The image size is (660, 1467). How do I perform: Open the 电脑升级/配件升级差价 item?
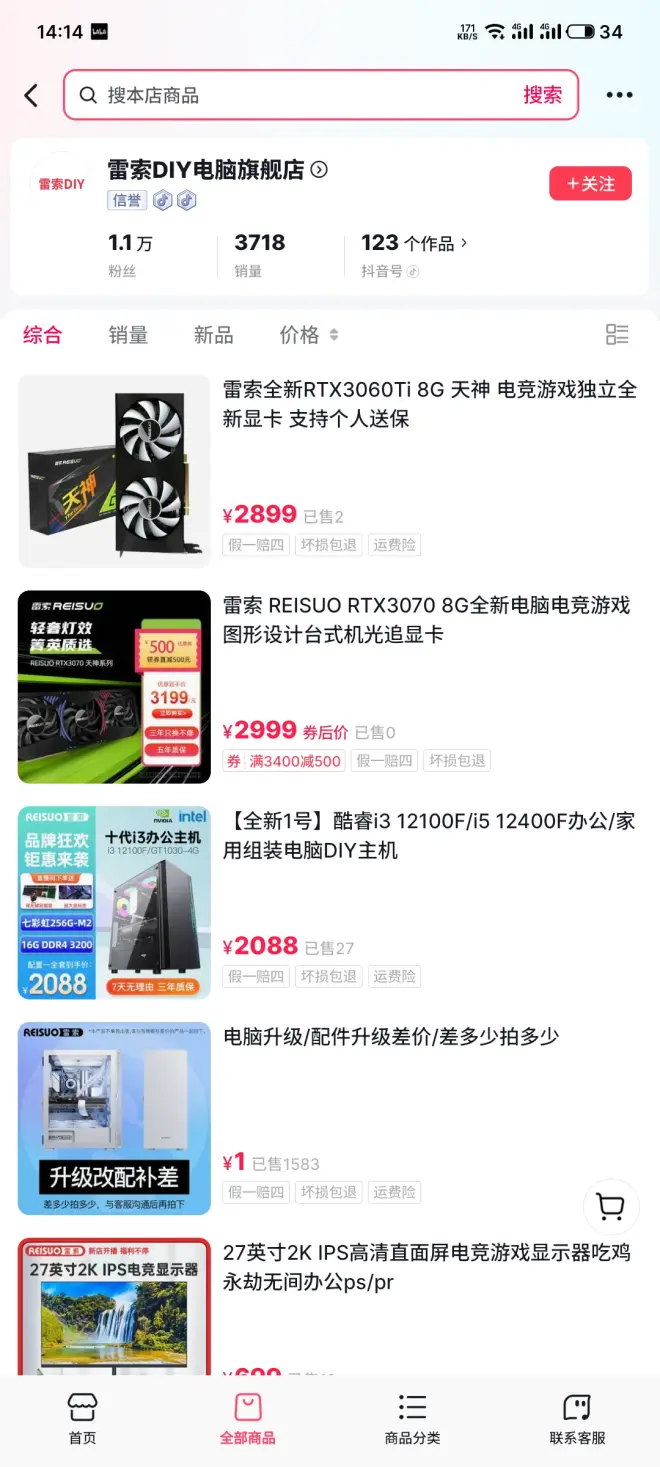tap(390, 1037)
